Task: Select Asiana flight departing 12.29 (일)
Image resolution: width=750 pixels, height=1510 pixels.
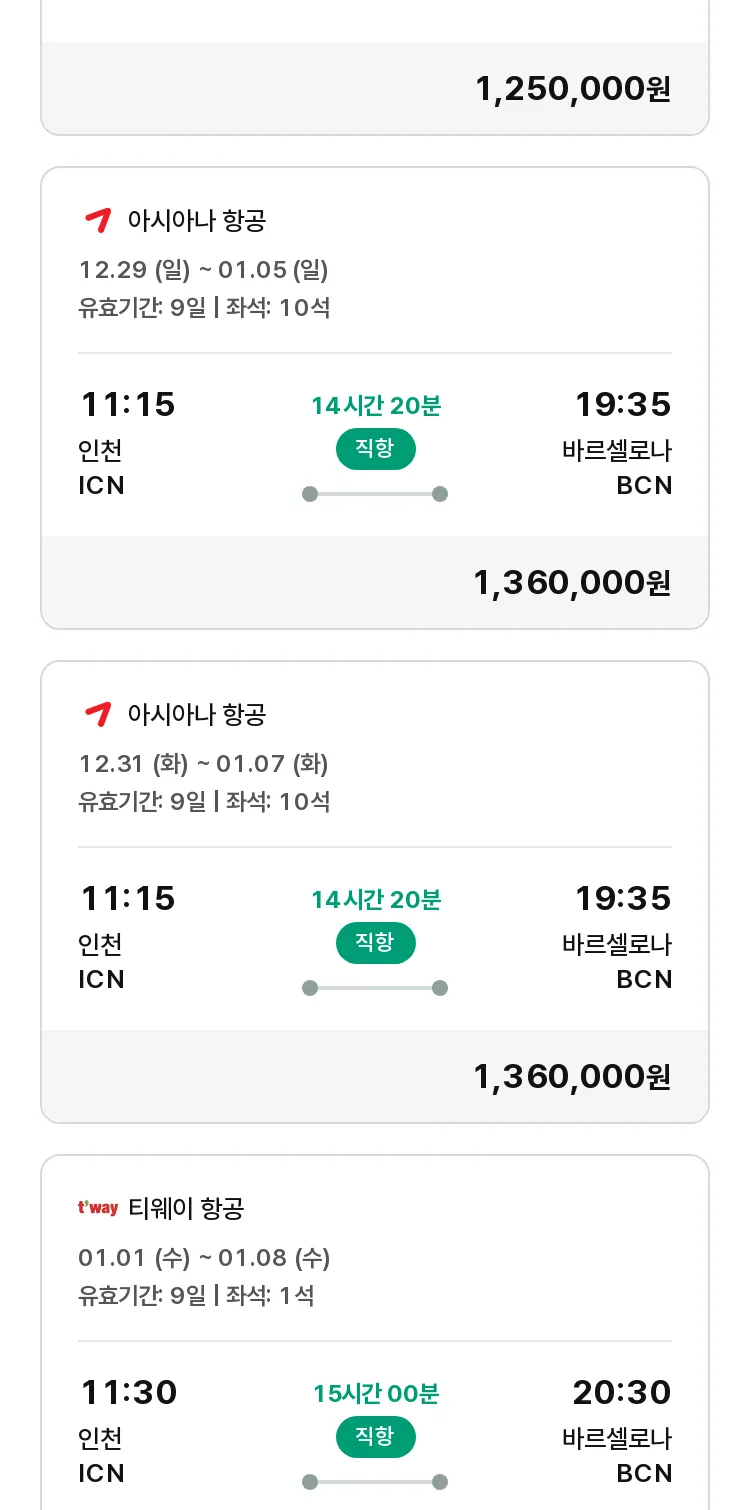Action: (375, 398)
